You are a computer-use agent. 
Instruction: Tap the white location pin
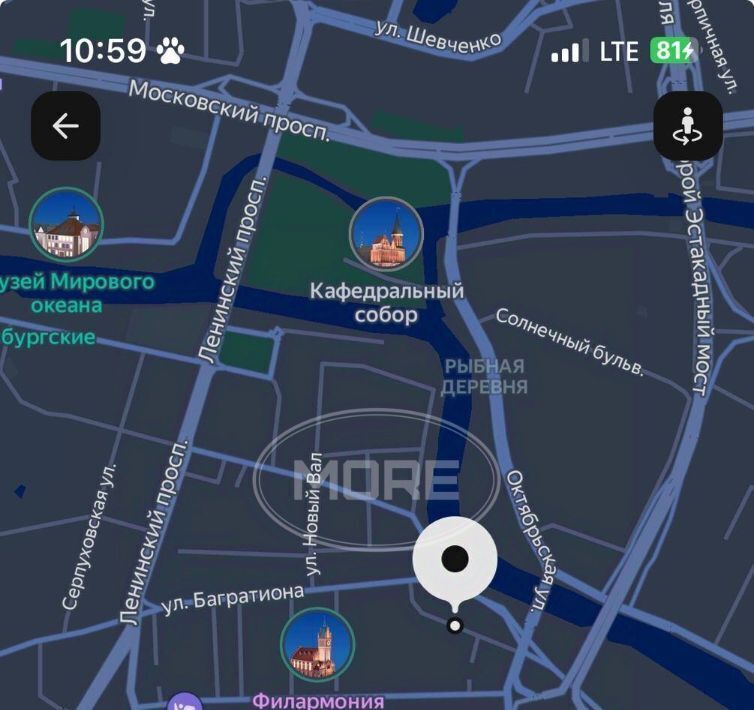(x=455, y=560)
